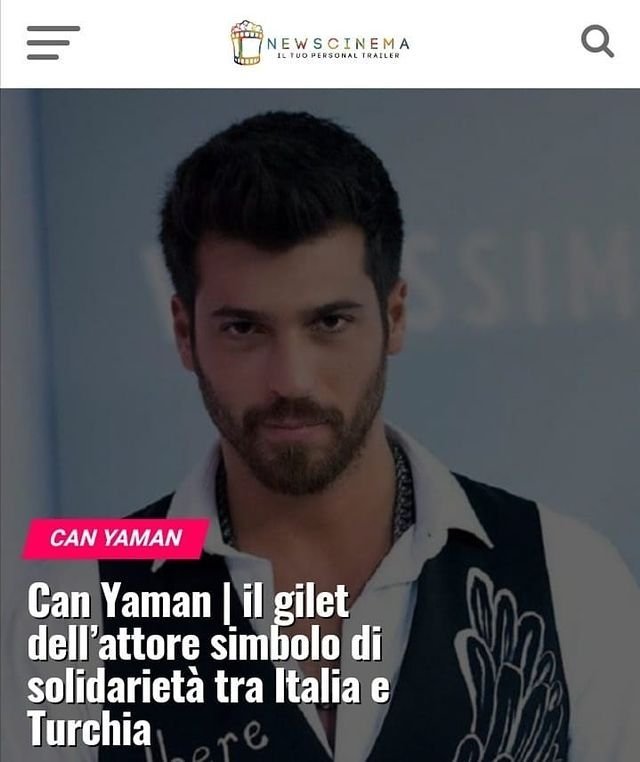Go to NewsCinema home via logo

pos(320,43)
